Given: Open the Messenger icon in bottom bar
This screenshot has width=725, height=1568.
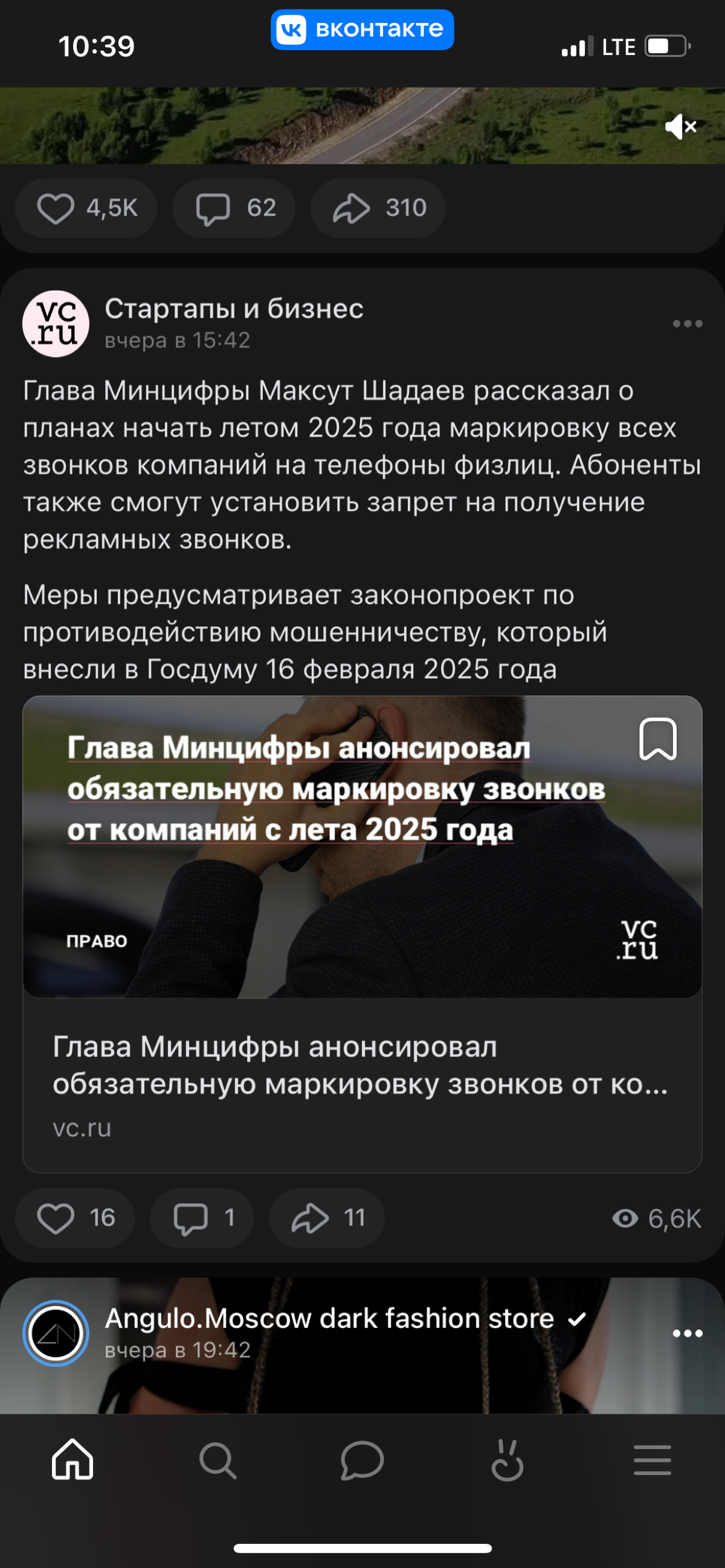Looking at the screenshot, I should (362, 1461).
